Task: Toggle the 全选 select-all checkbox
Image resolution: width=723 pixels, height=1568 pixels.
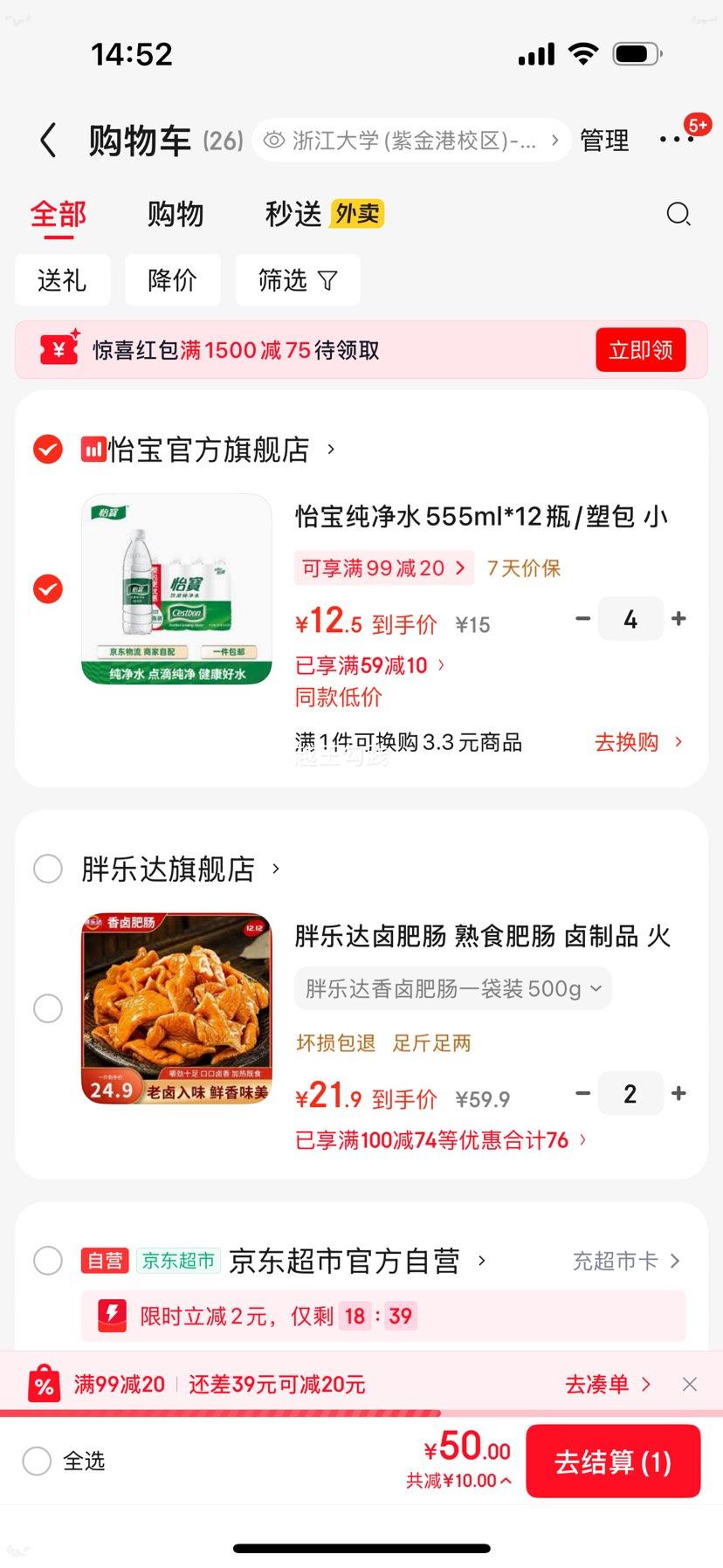Action: click(x=36, y=1461)
